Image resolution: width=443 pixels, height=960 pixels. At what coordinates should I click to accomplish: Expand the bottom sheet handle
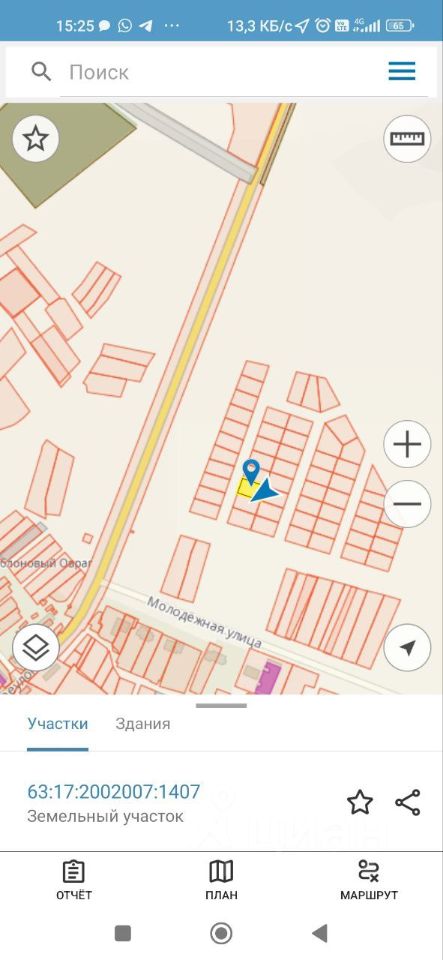point(222,705)
